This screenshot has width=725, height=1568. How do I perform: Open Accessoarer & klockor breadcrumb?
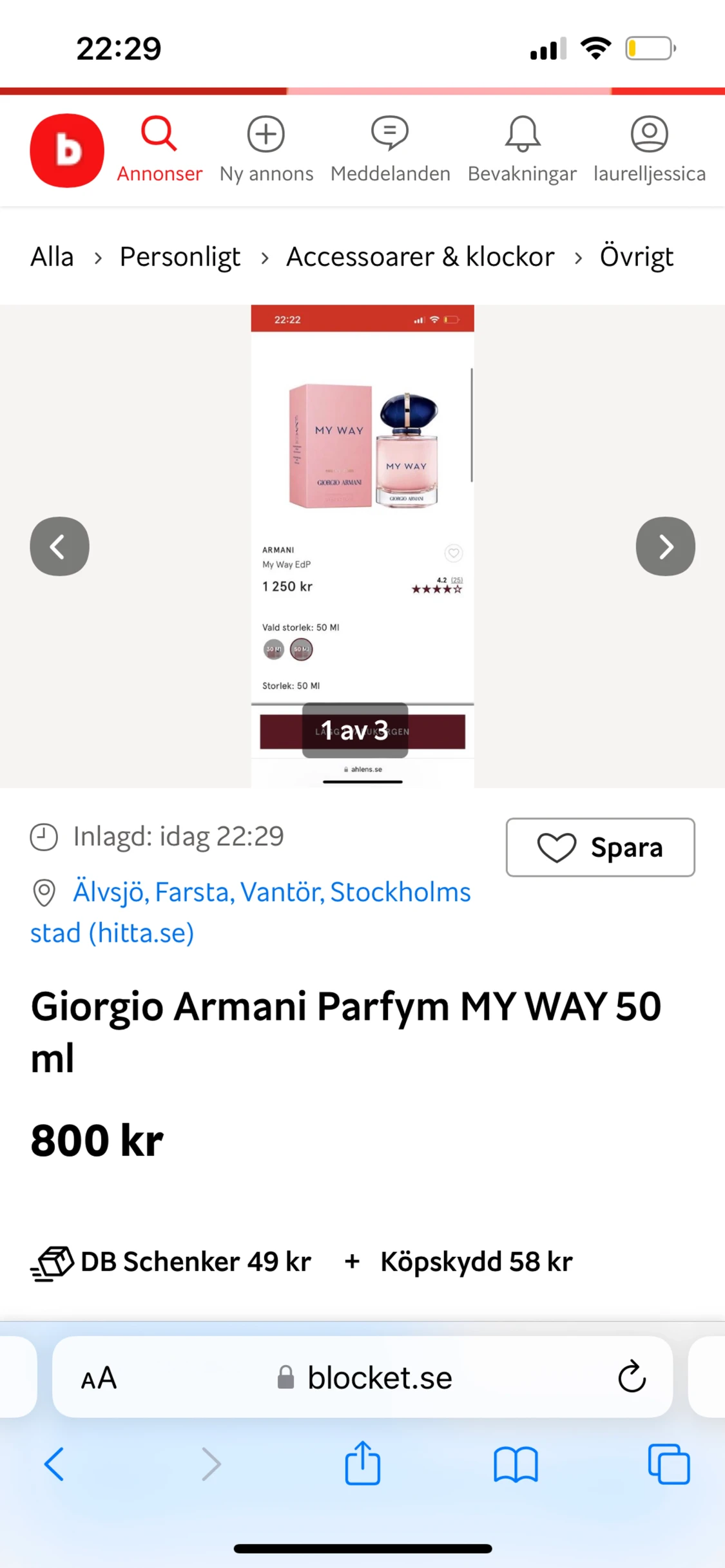(420, 257)
